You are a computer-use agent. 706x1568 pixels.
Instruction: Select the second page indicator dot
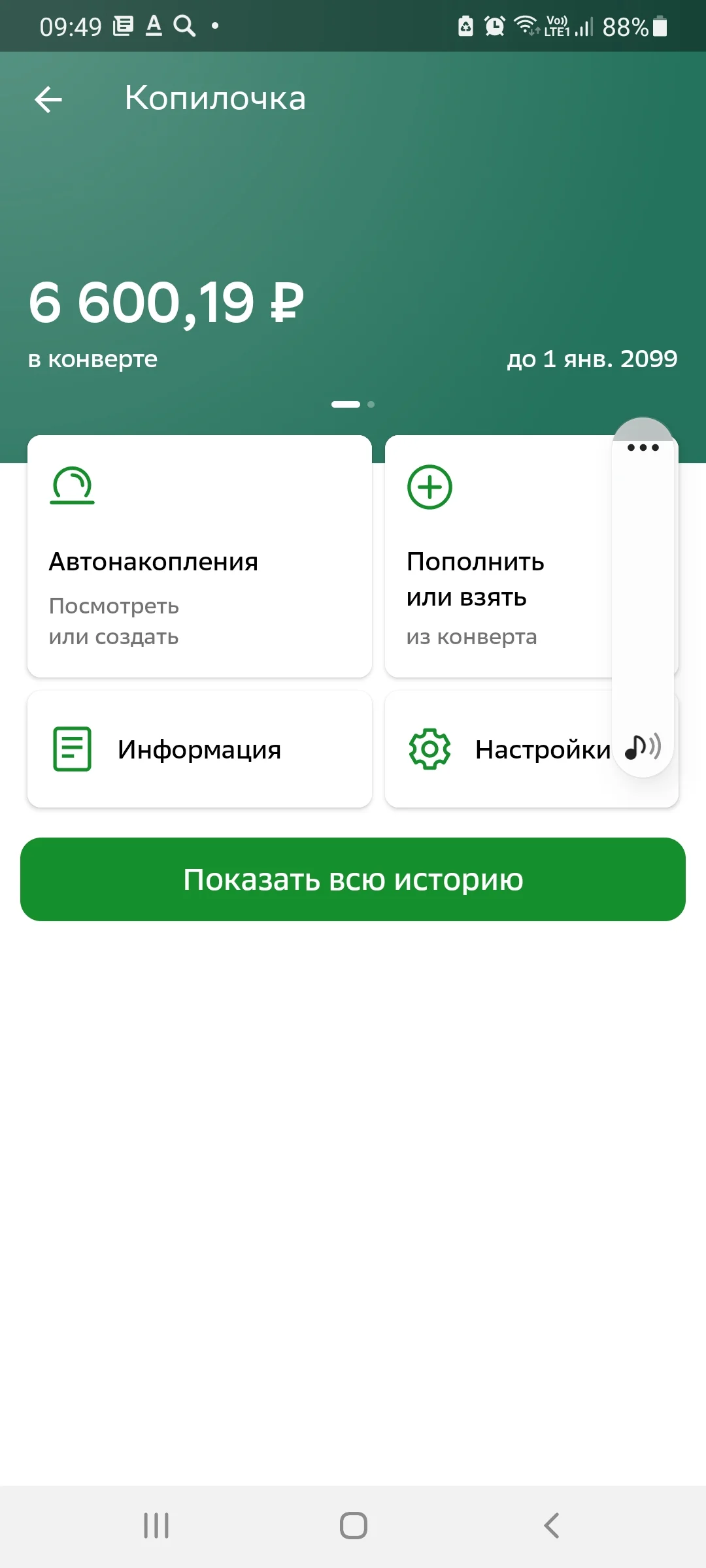tap(371, 404)
